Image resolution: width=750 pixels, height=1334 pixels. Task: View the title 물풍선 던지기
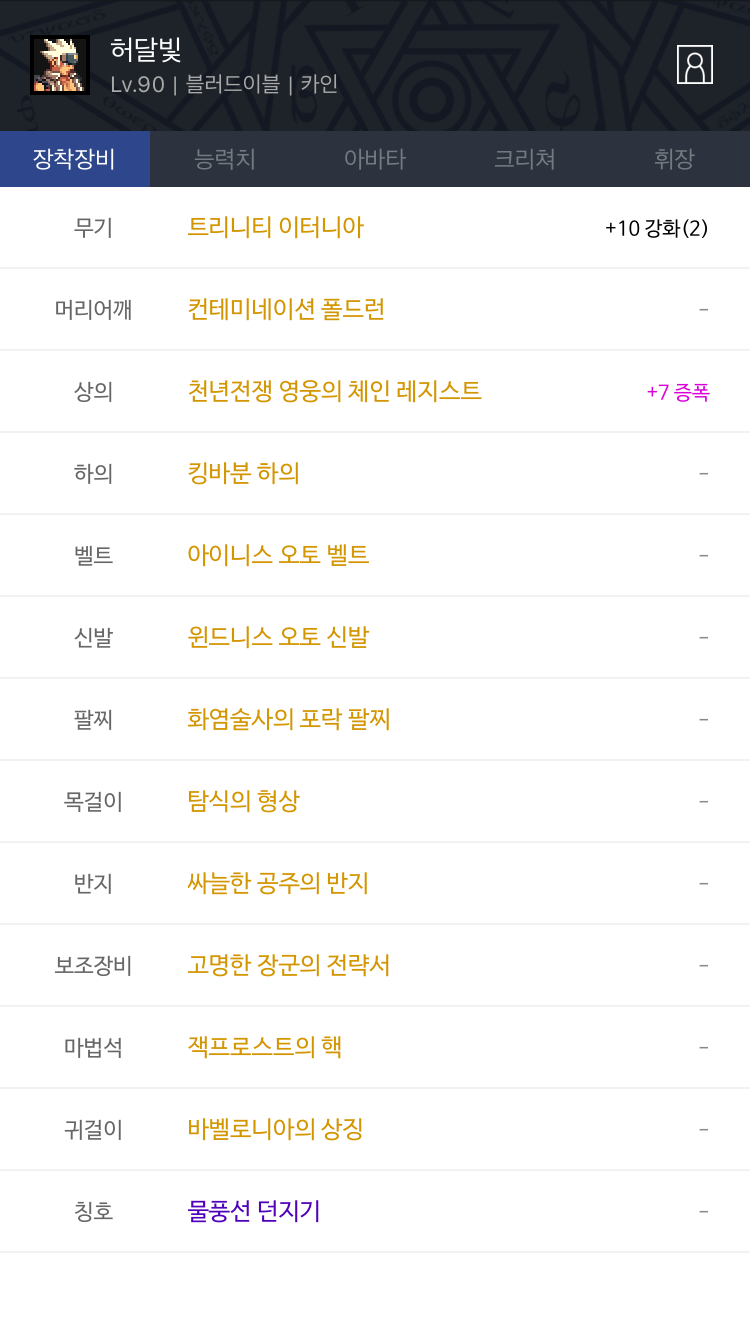pos(254,1211)
